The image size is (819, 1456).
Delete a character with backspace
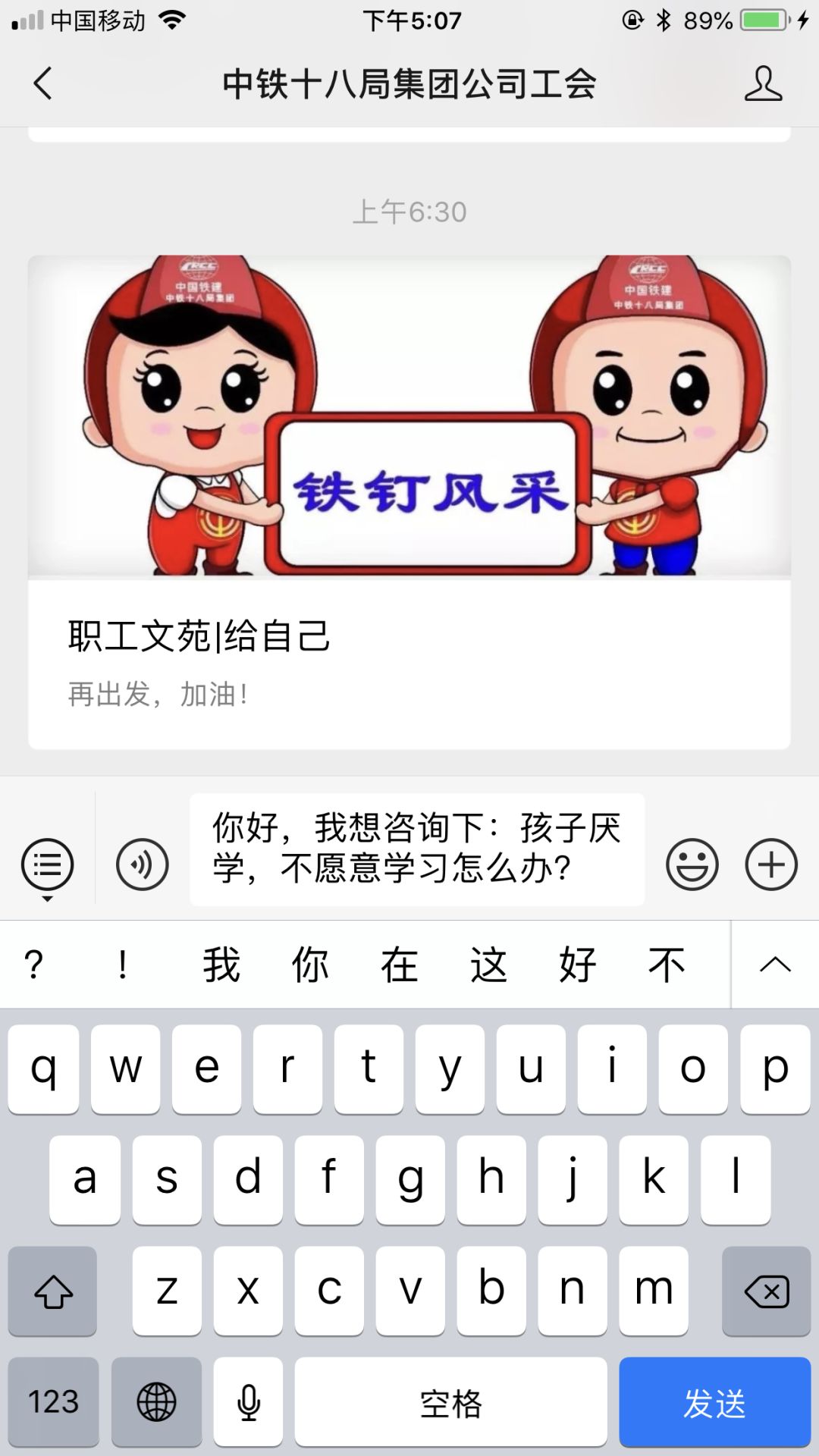[767, 1291]
